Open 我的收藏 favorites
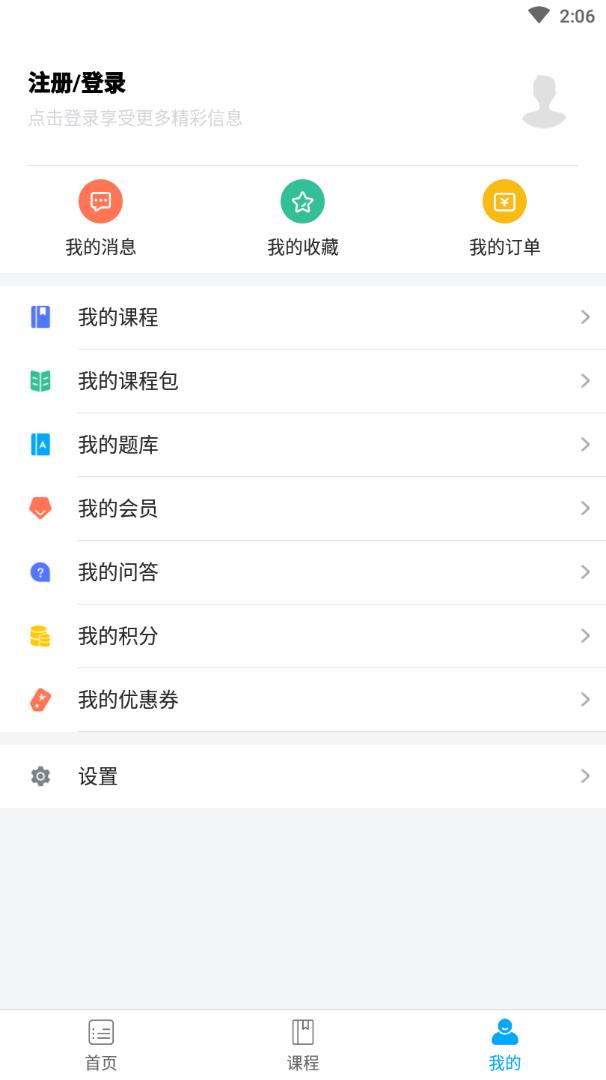Viewport: 606px width, 1080px height. coord(303,220)
